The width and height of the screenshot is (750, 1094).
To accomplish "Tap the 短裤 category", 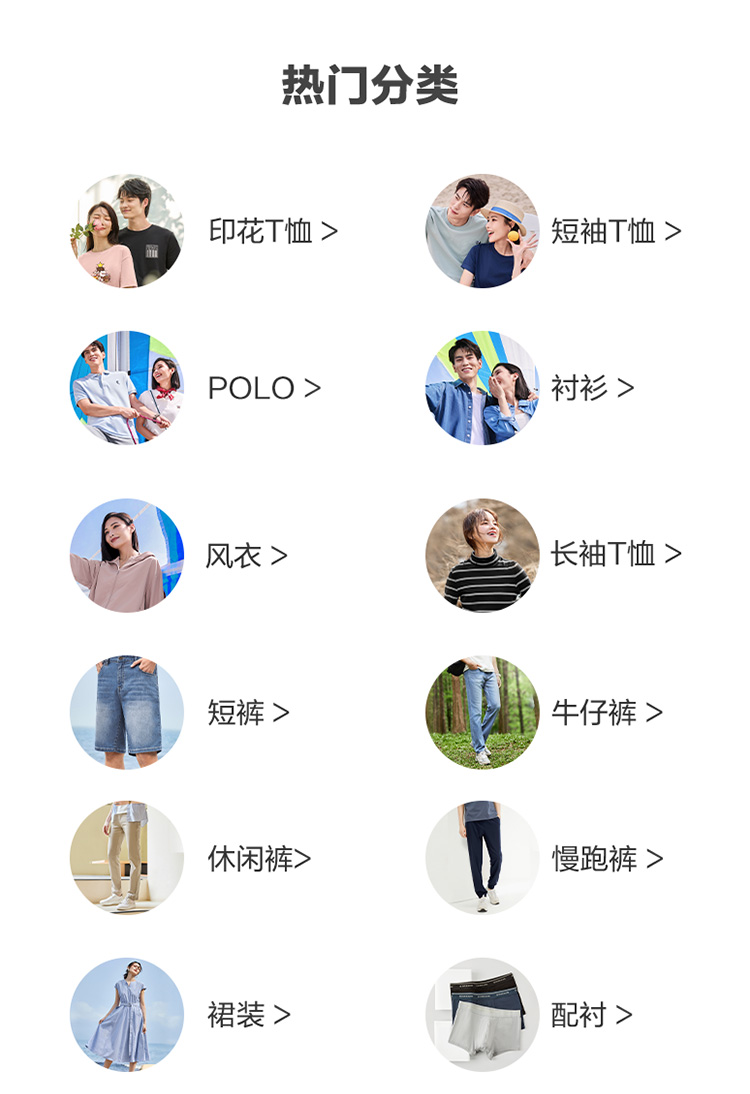I will (248, 713).
